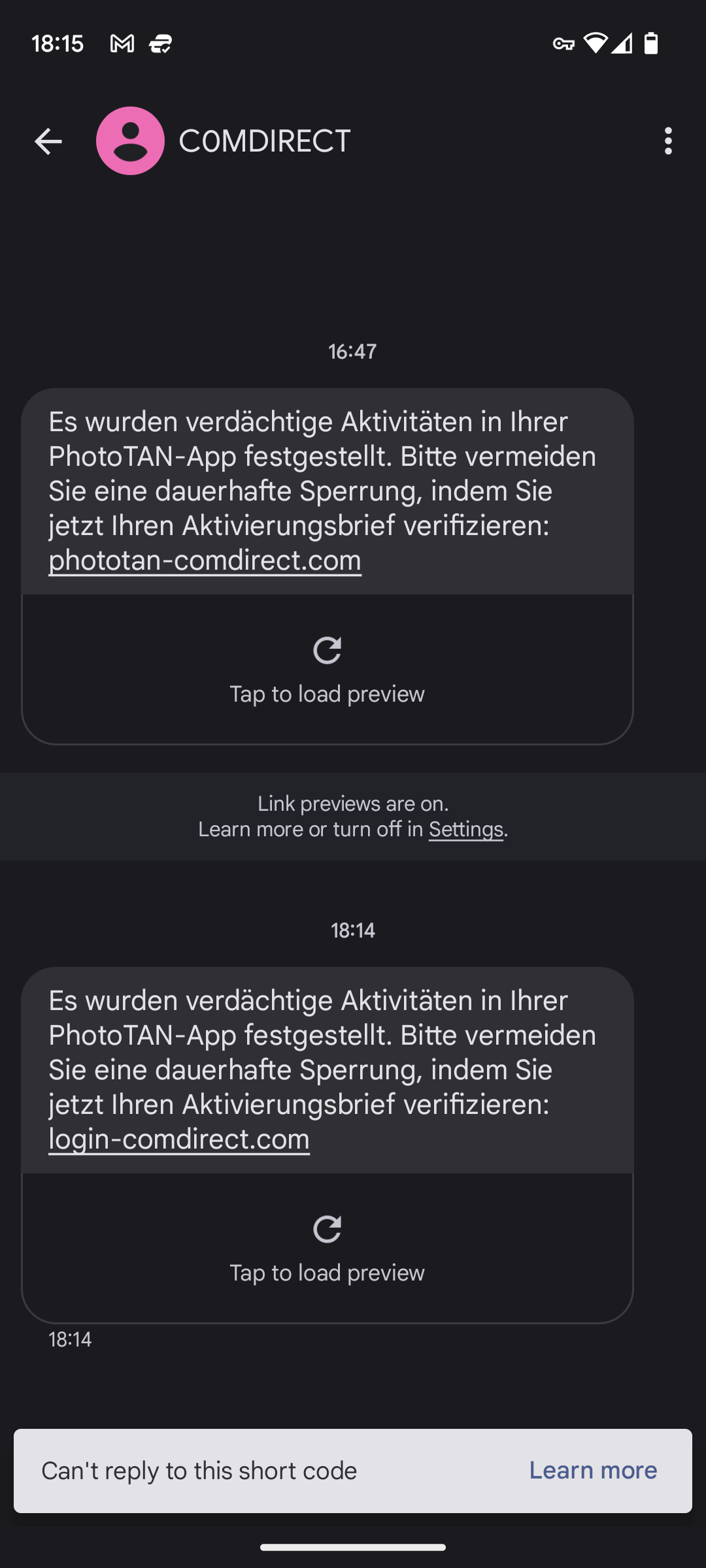Load preview for the 16:47 message

tap(327, 669)
